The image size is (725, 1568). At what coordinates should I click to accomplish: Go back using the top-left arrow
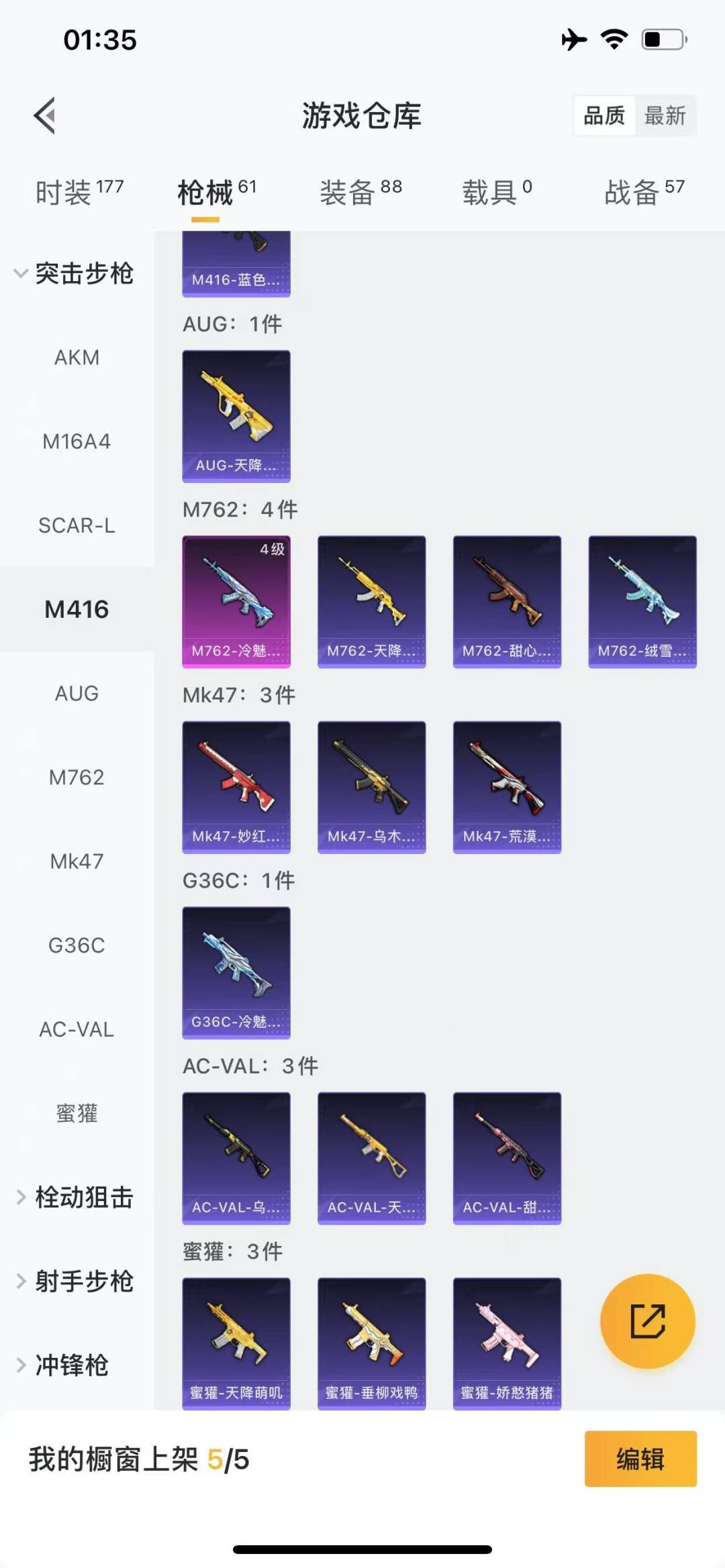tap(44, 115)
